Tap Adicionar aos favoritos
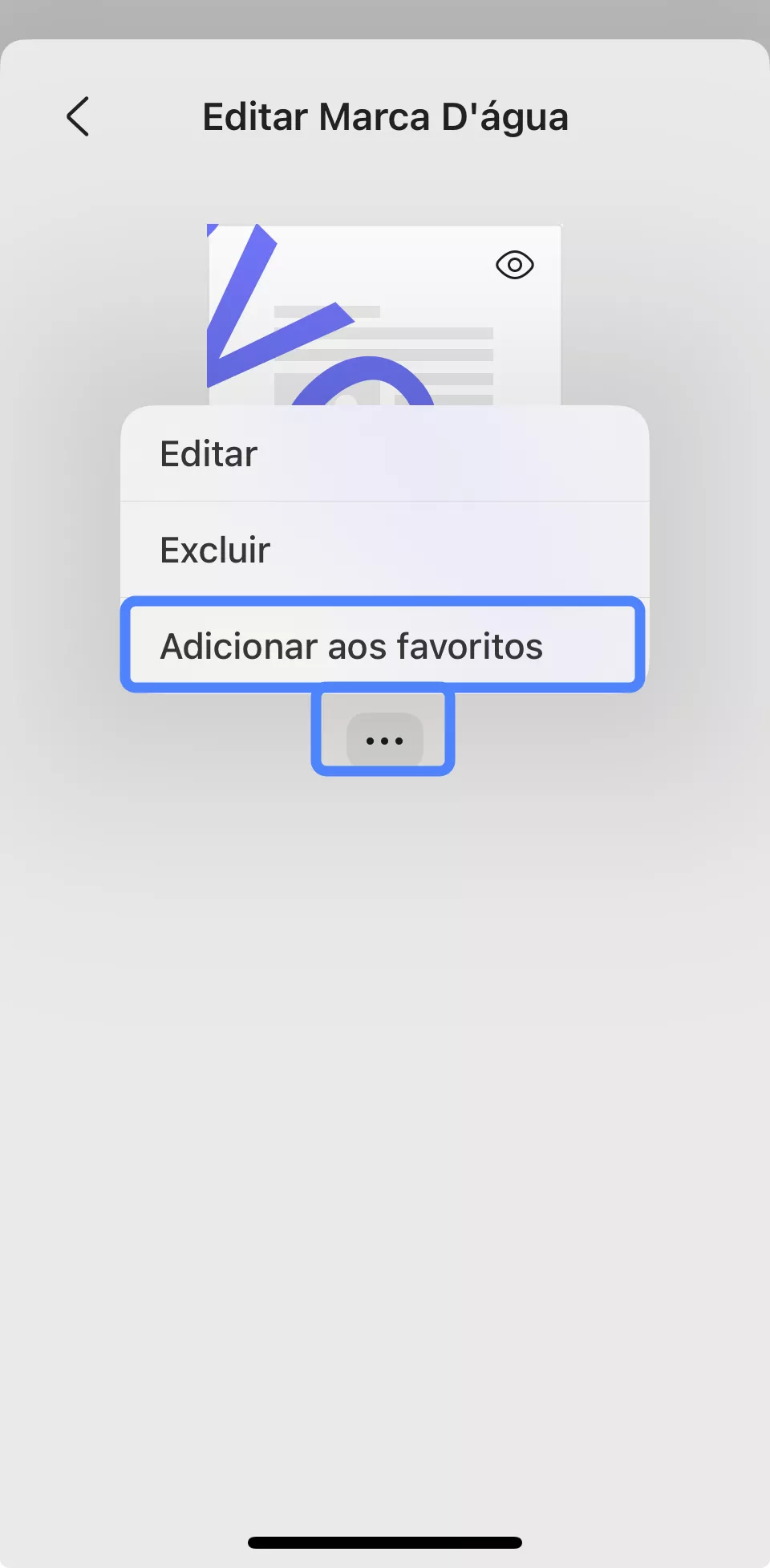The height and width of the screenshot is (1568, 770). [x=383, y=645]
